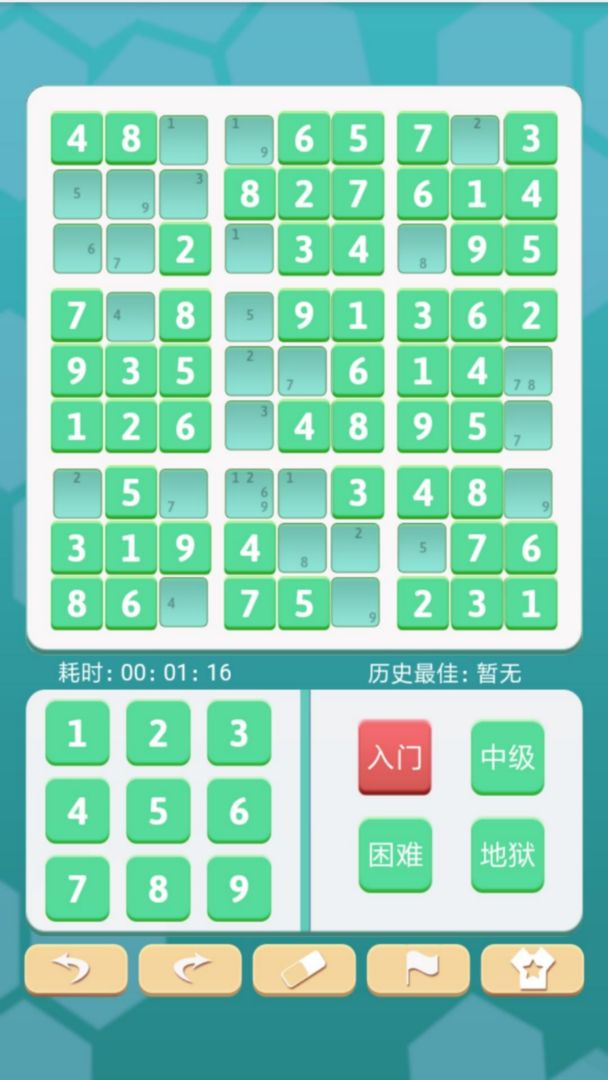The width and height of the screenshot is (608, 1080).
Task: Tap the flag marker button
Action: pyautogui.click(x=418, y=969)
